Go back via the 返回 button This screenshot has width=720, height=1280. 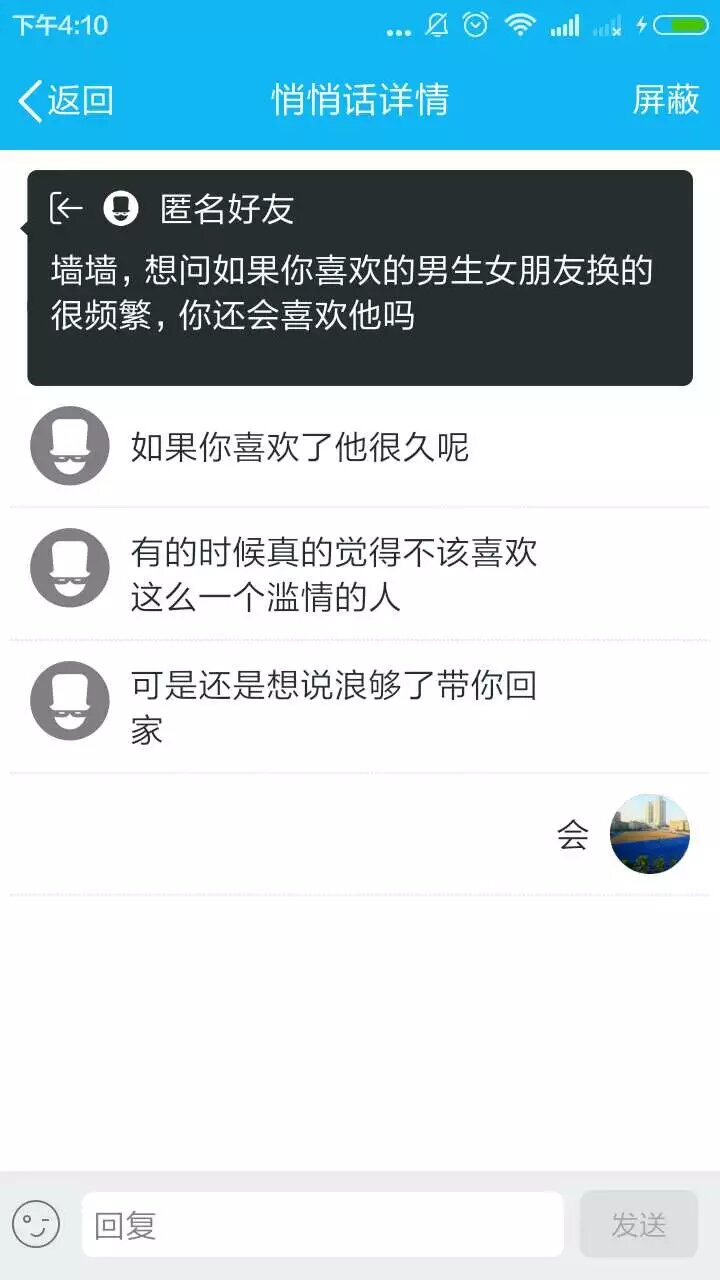(66, 100)
